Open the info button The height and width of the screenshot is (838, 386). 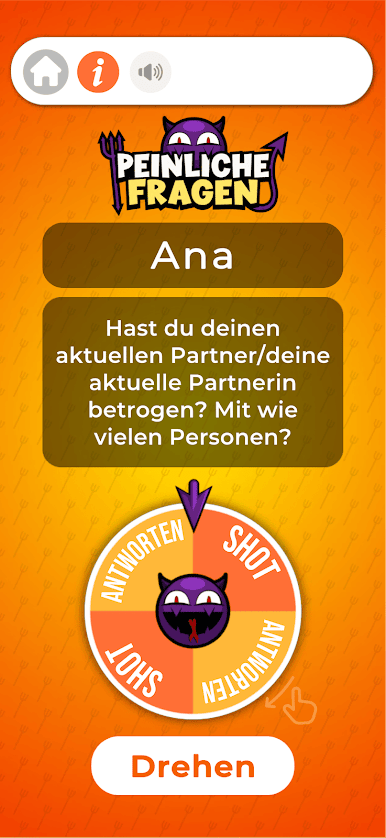tap(98, 72)
